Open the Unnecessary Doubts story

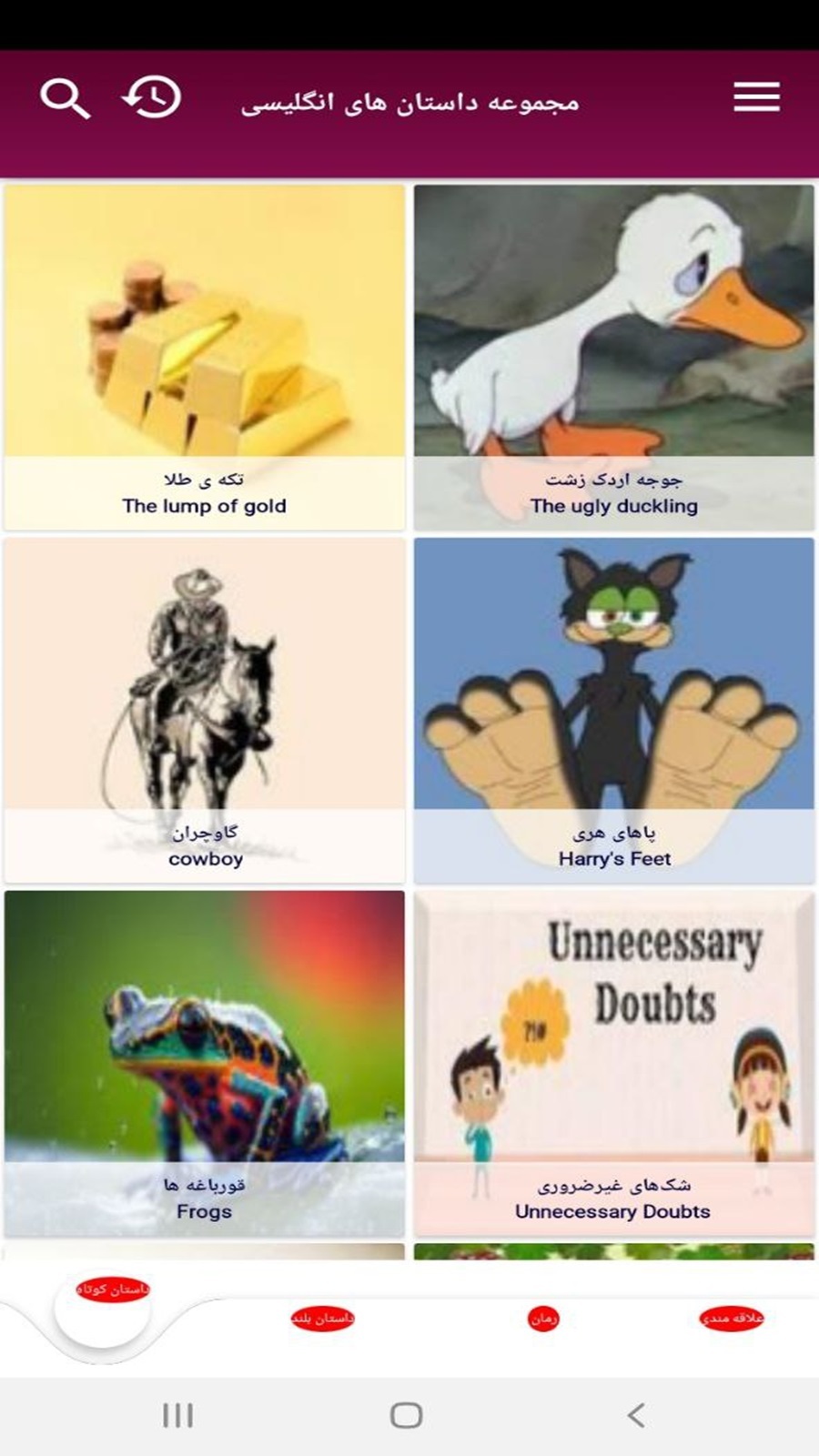[614, 1063]
